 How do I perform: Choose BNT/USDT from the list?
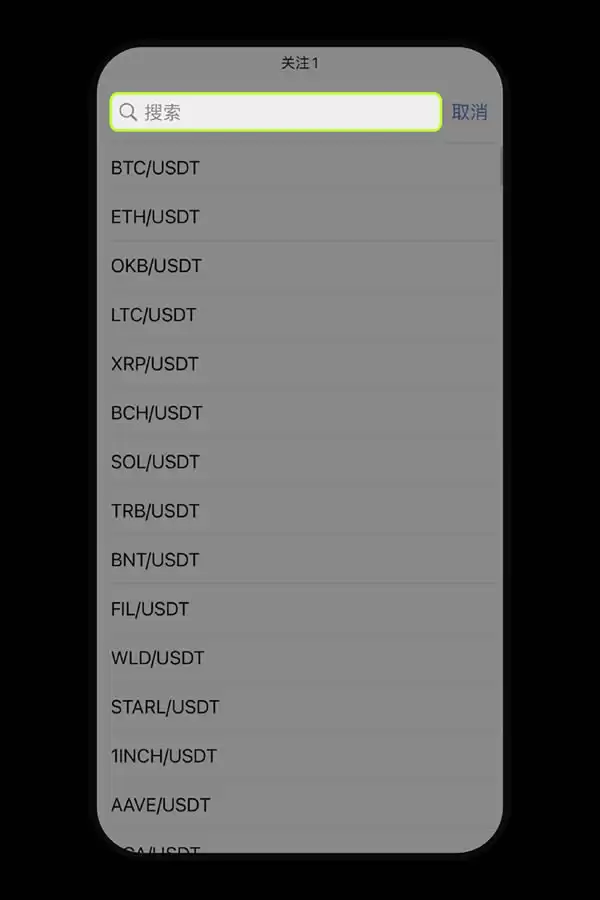coord(155,560)
